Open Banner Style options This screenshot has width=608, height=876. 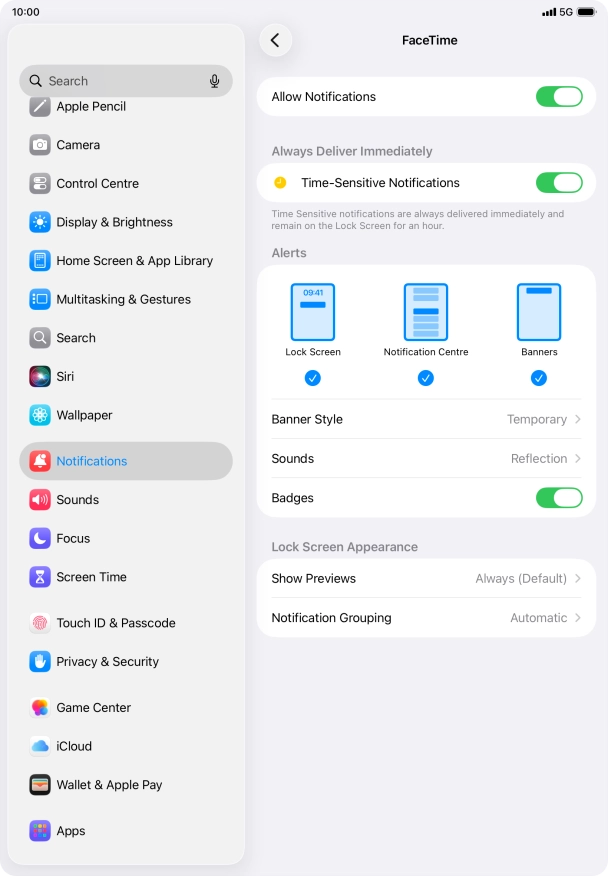(426, 419)
